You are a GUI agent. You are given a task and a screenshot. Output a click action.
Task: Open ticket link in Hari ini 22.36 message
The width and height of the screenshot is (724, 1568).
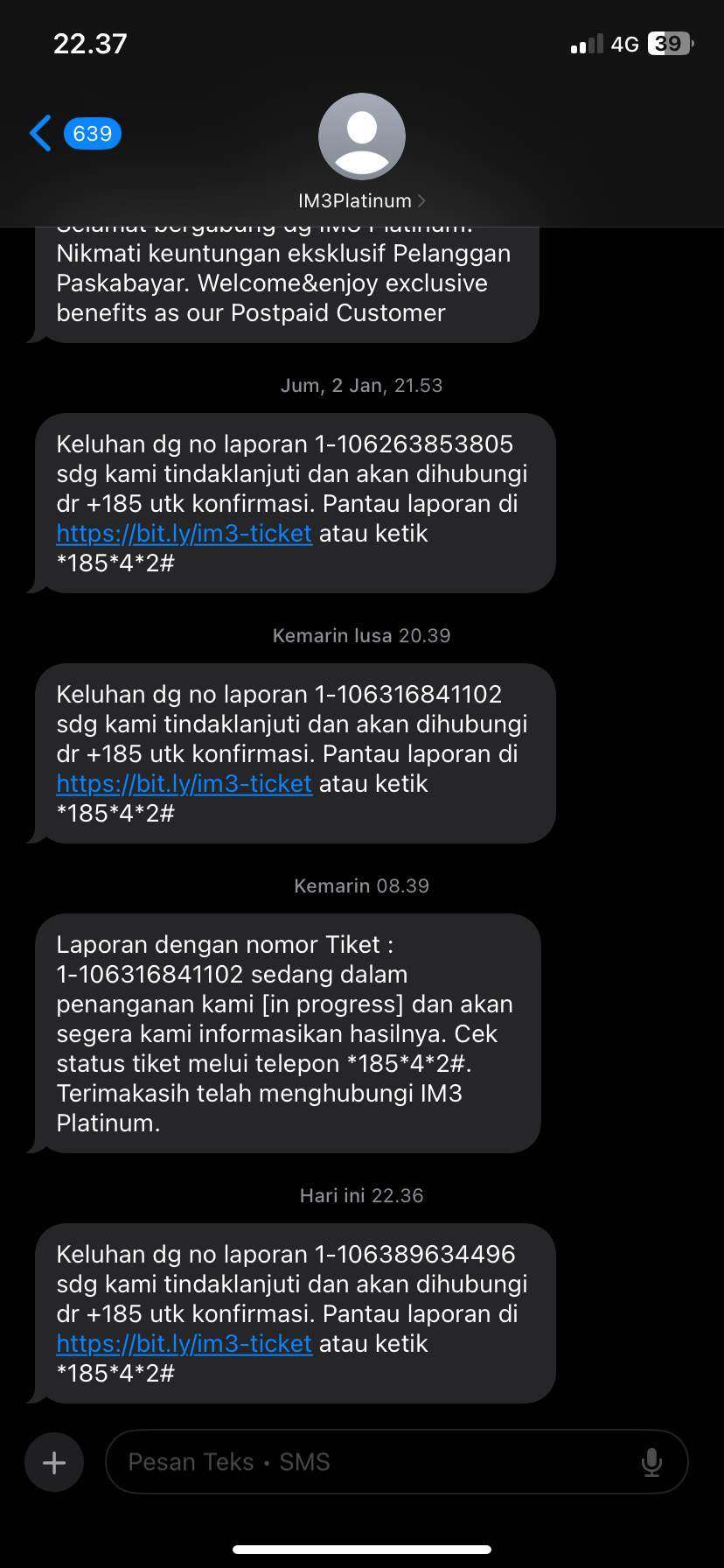pos(184,1344)
